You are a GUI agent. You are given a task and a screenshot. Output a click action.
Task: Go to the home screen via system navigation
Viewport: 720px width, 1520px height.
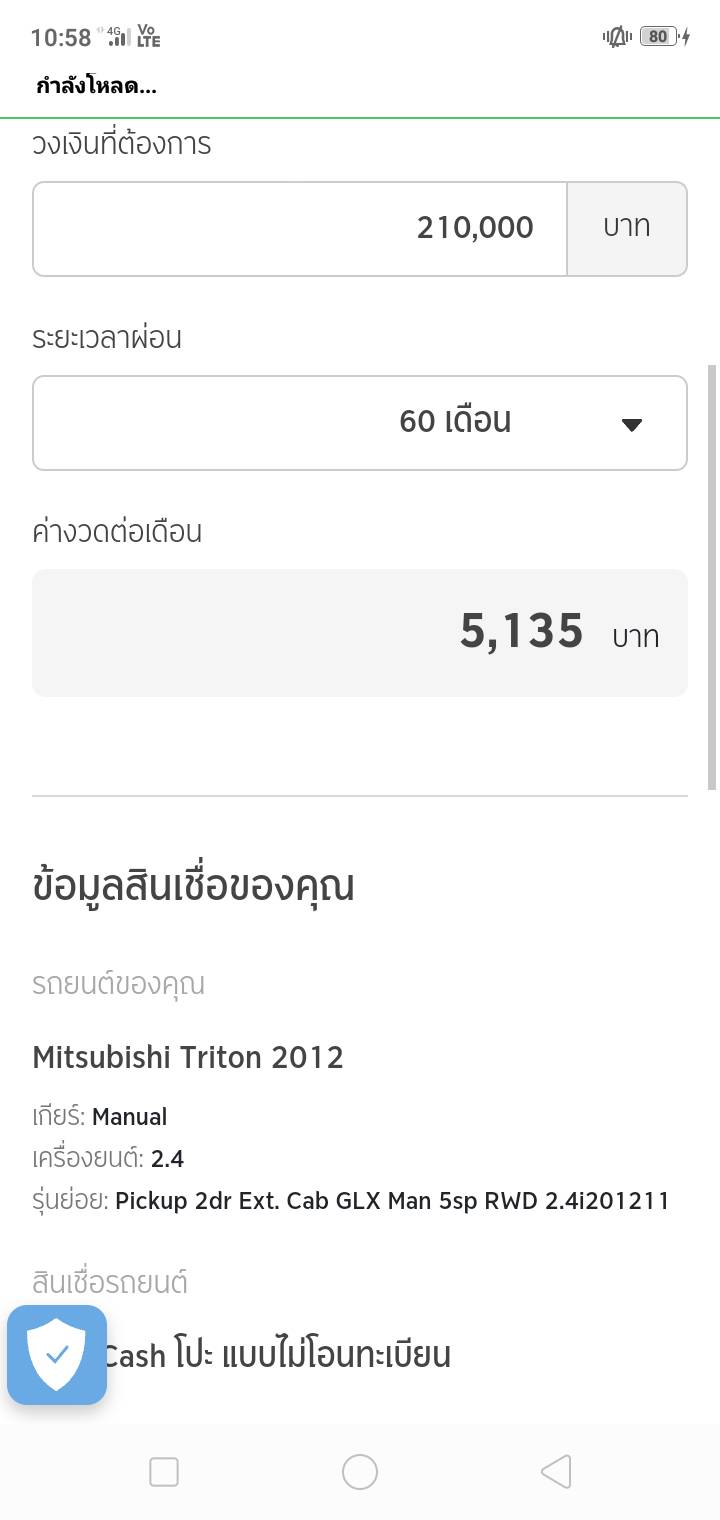click(360, 1472)
